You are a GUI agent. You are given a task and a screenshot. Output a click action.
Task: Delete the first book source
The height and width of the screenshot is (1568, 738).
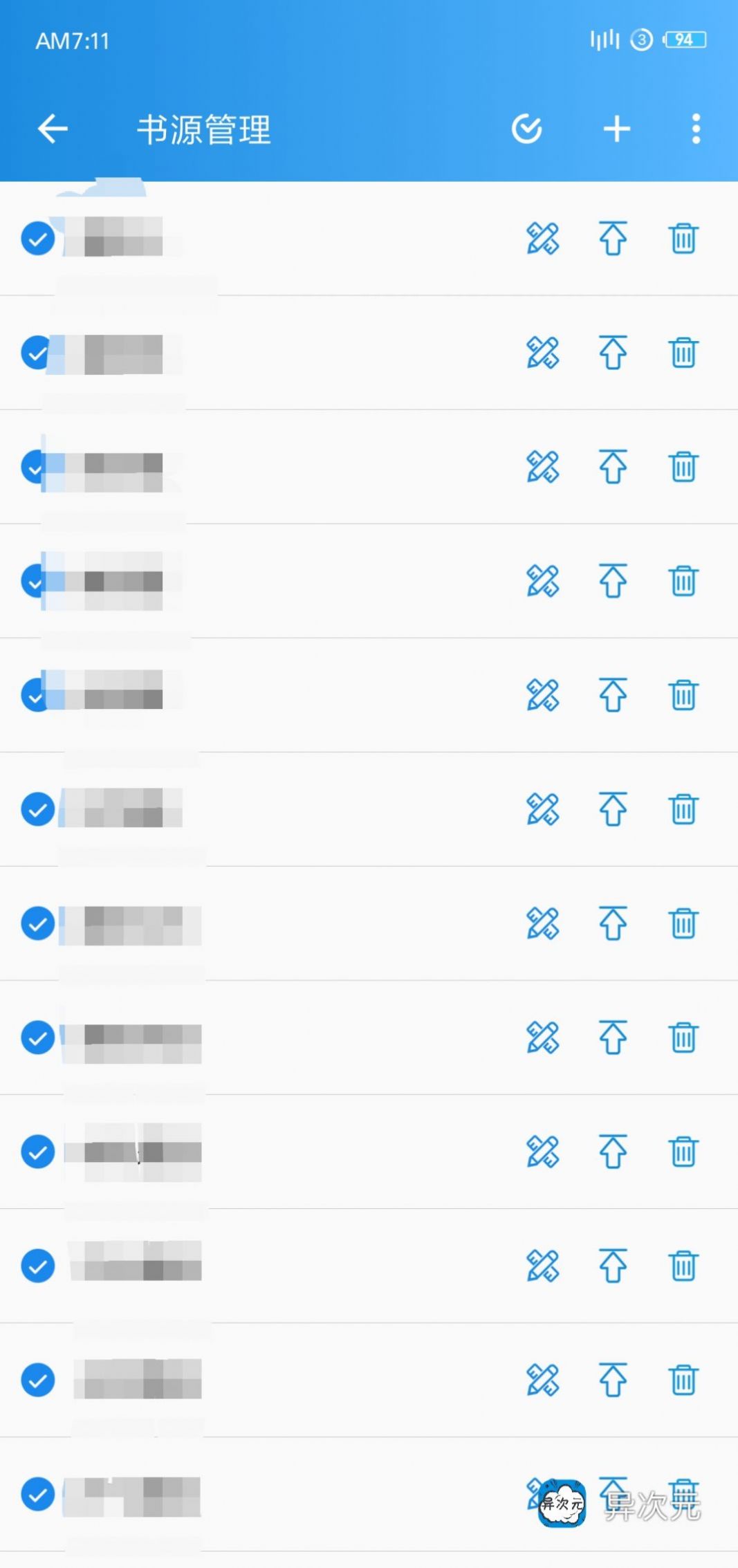683,239
